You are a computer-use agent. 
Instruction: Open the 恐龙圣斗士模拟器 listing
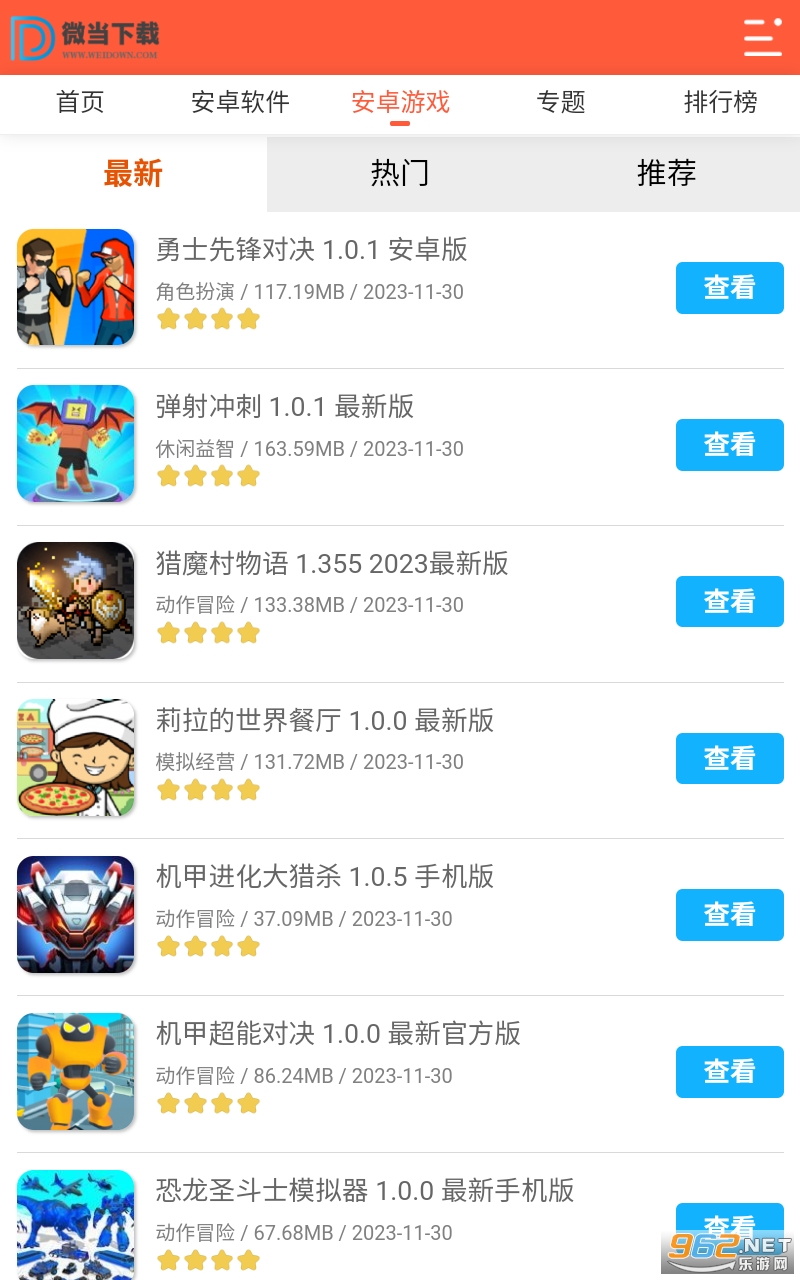[365, 1191]
